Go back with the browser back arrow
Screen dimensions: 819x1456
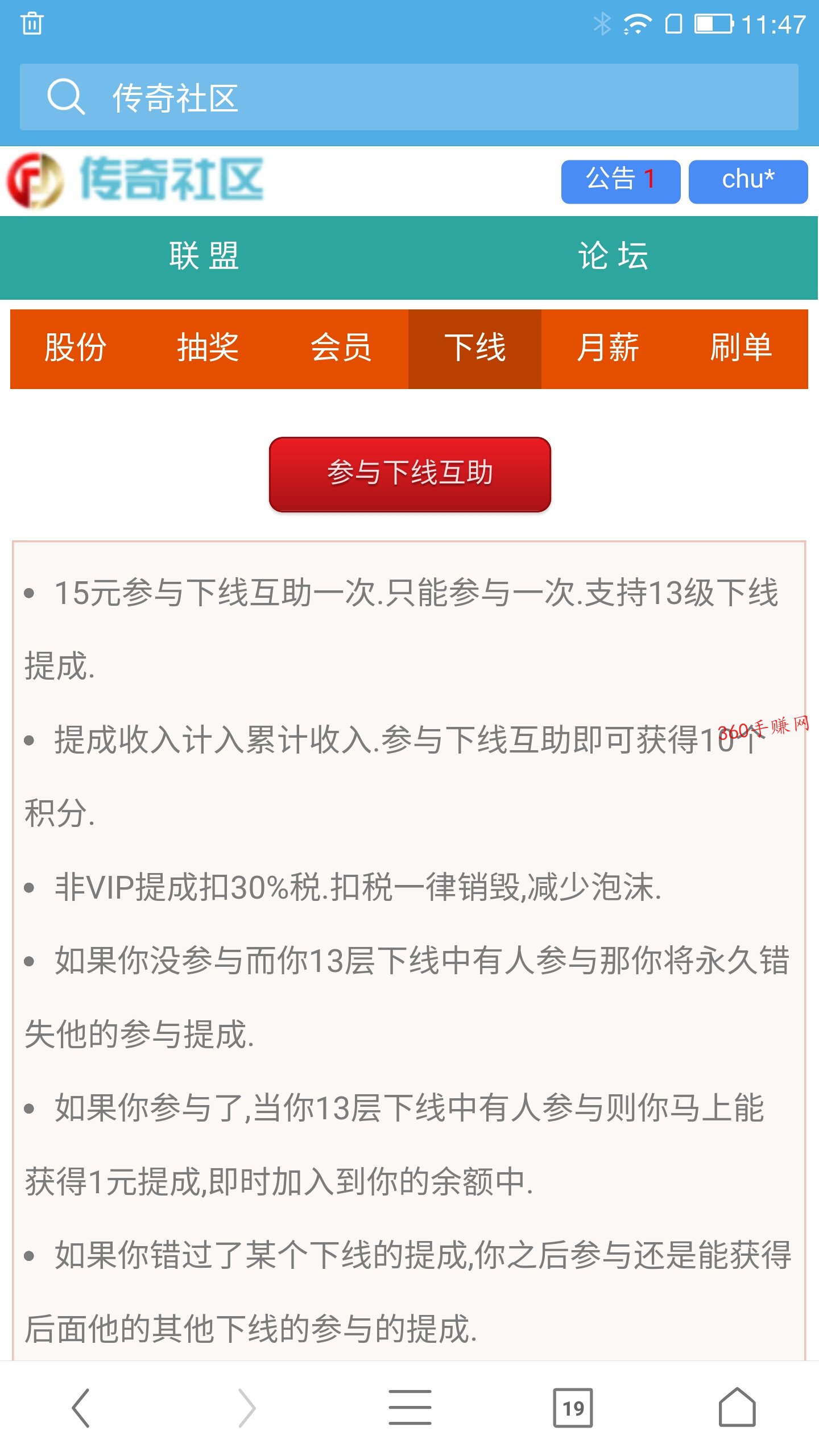click(x=81, y=1408)
